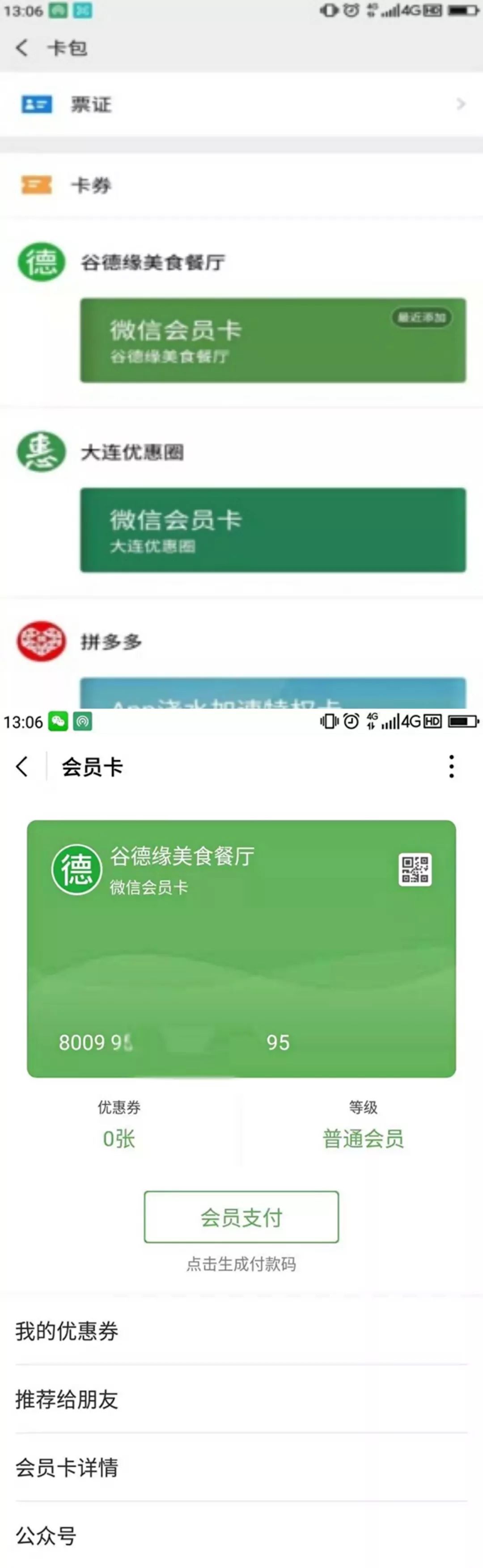Open 大连优惠圈 微信会员卡 card
The image size is (483, 1568).
(x=273, y=530)
